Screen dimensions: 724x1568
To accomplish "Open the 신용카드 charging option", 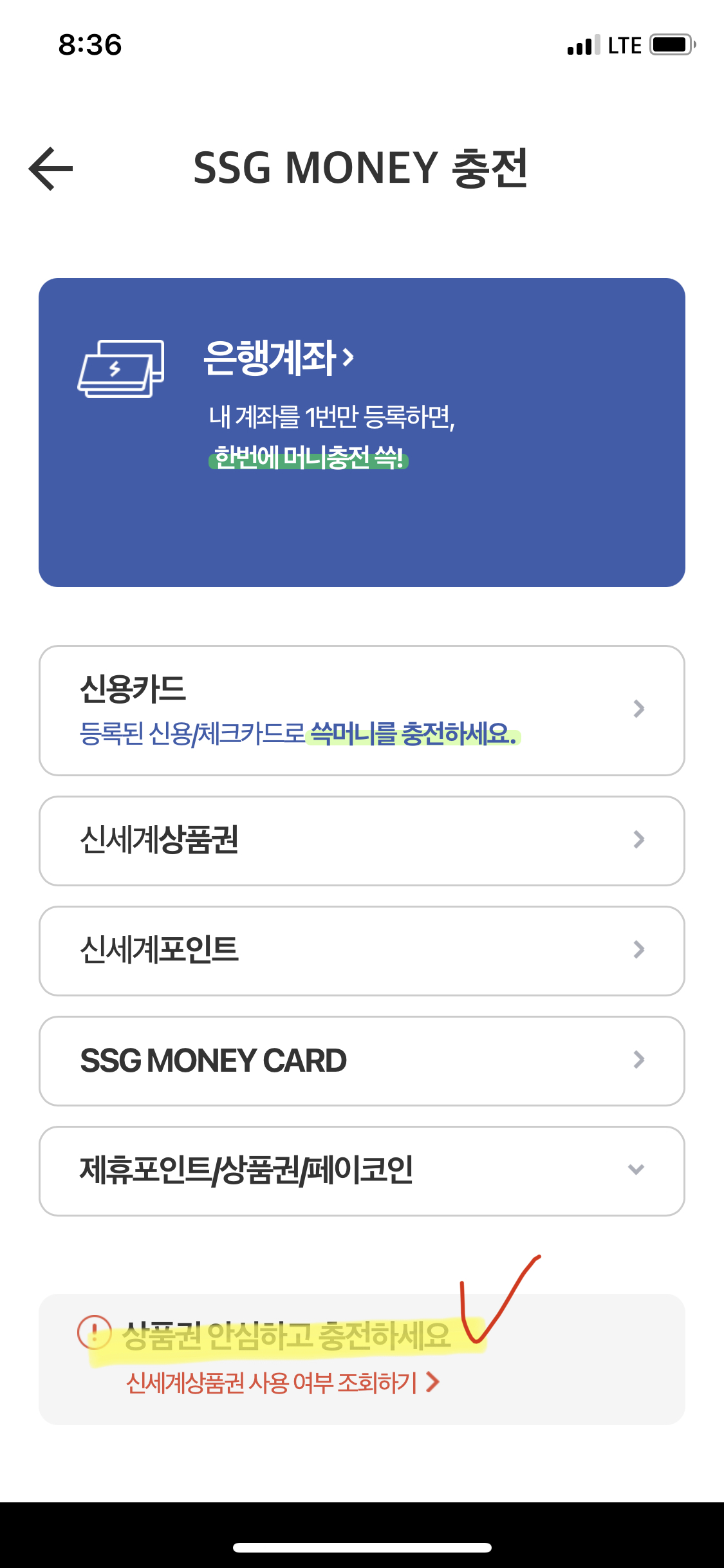I will [360, 708].
